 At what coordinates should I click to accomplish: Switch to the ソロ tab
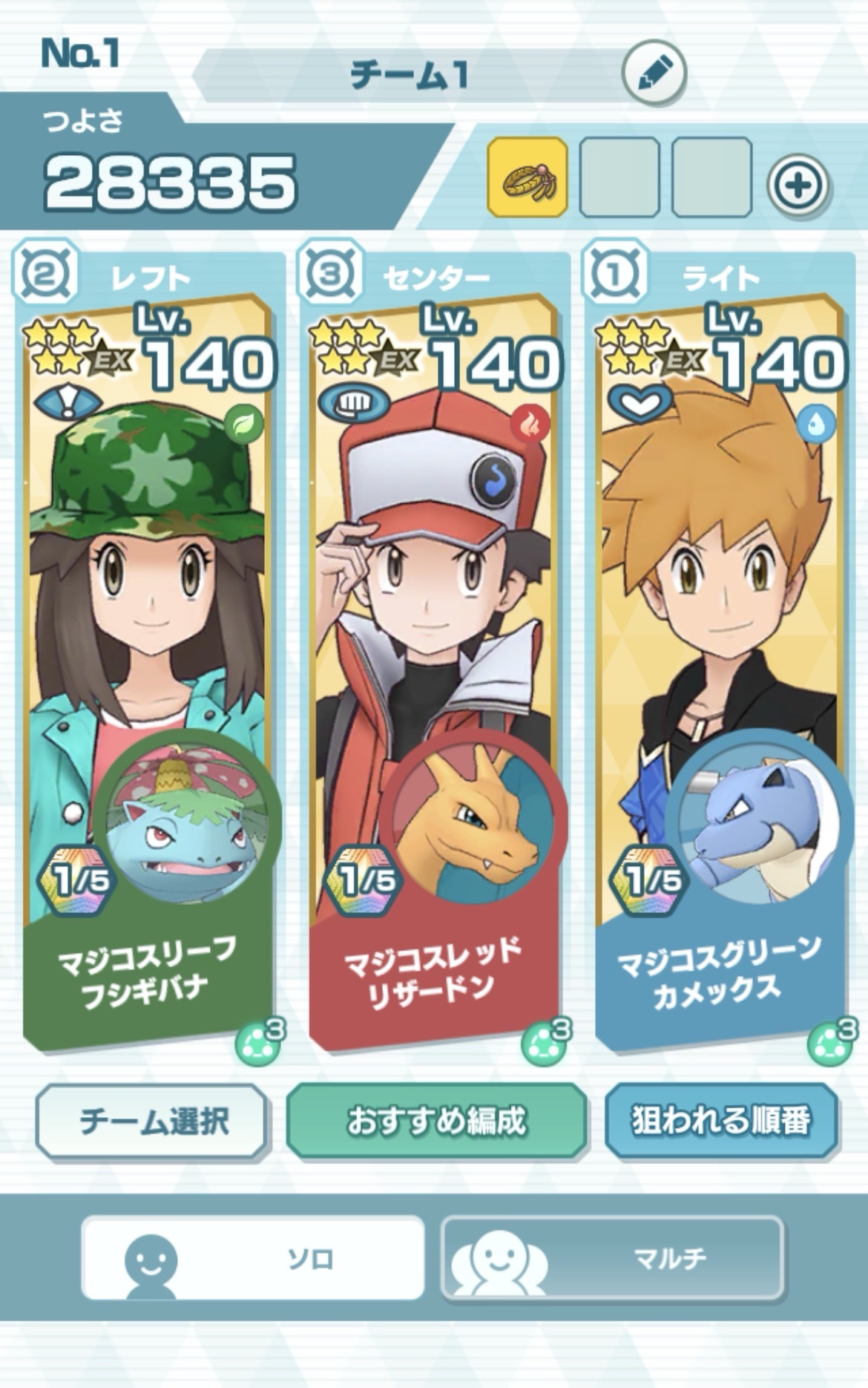pyautogui.click(x=253, y=1258)
